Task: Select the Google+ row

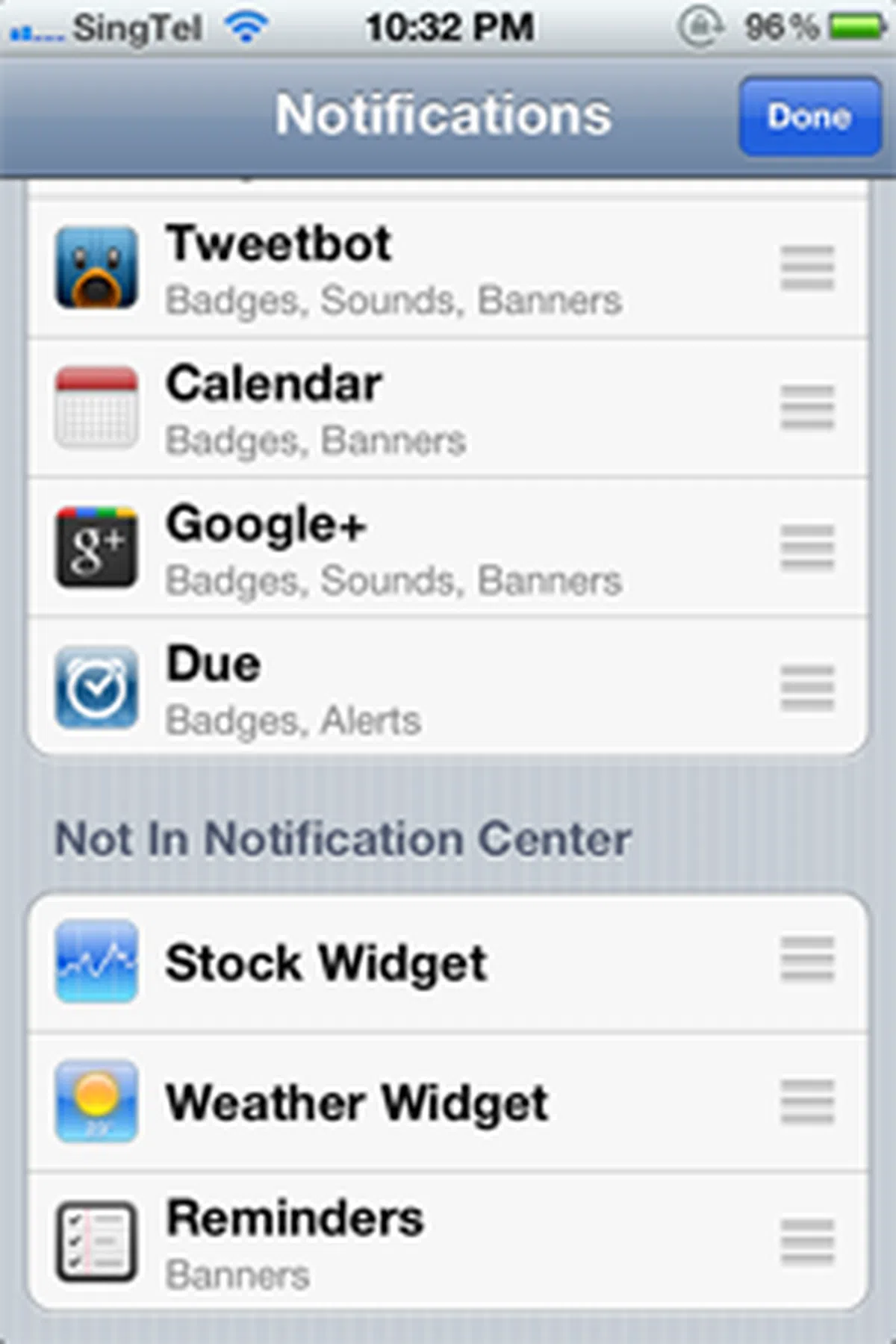Action: pyautogui.click(x=392, y=549)
